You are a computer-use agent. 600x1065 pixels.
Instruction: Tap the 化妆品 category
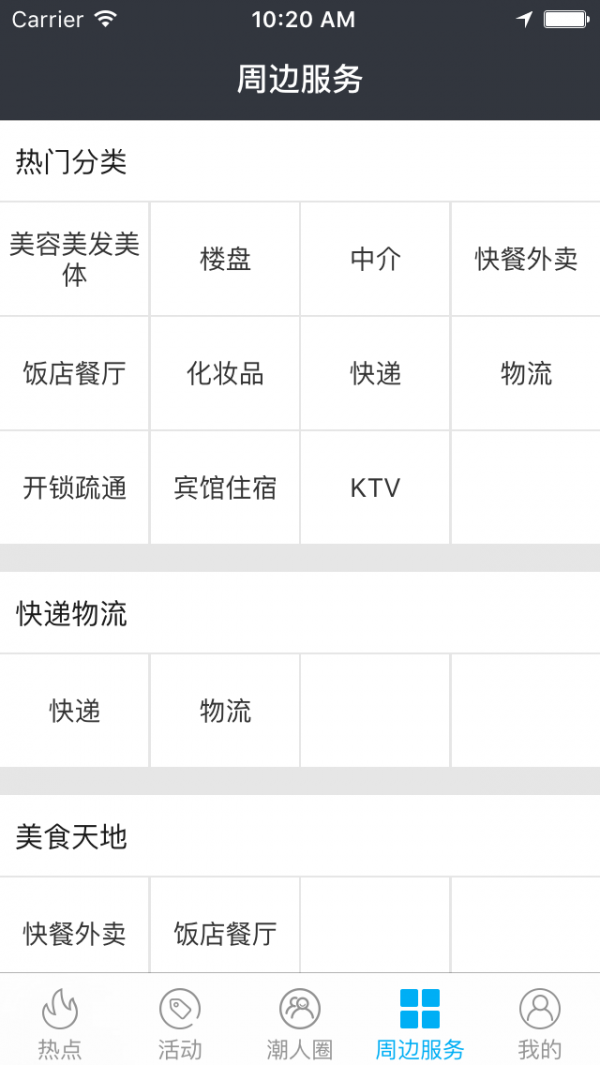[225, 373]
